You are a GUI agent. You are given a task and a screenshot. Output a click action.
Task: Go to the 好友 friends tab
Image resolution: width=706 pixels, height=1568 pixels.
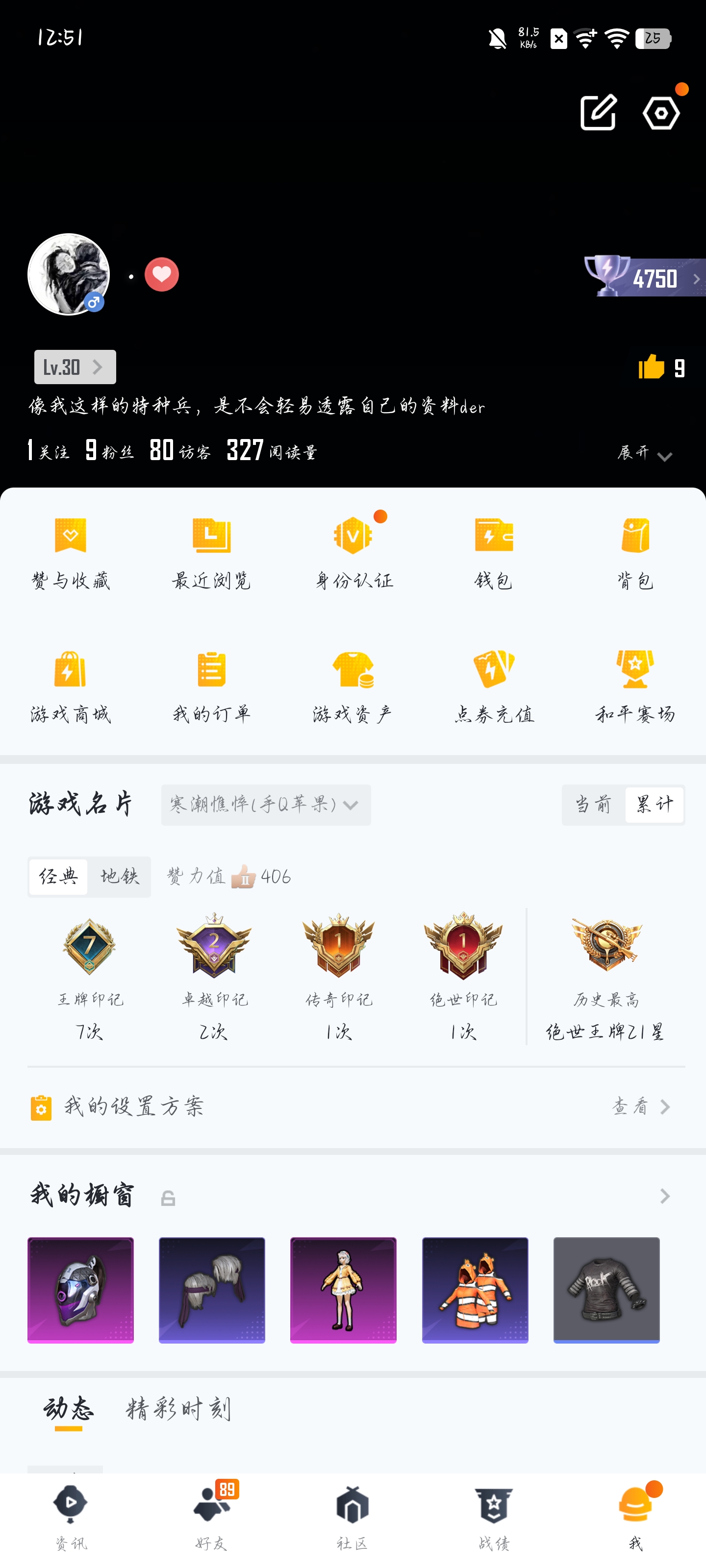tap(211, 1516)
